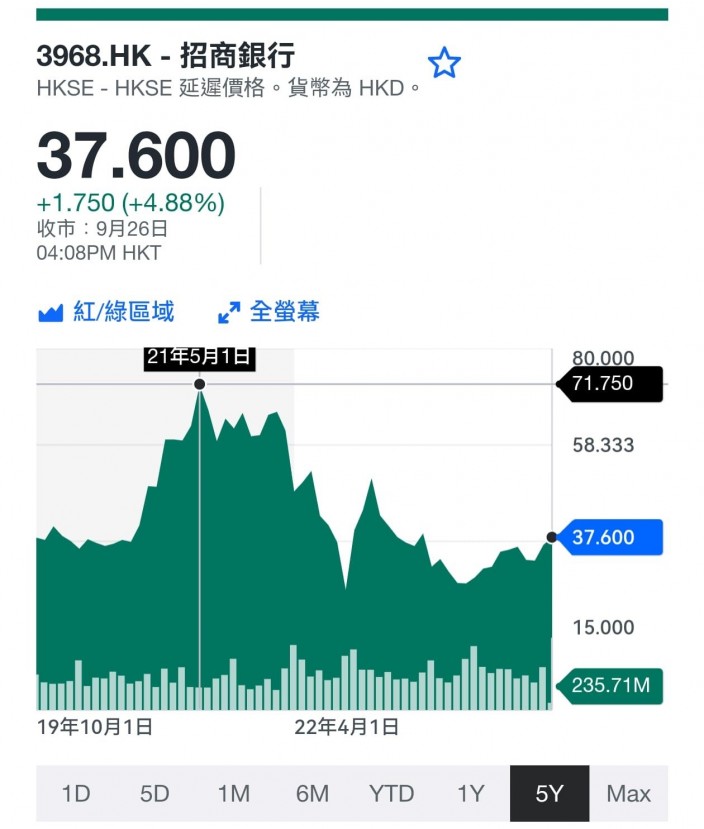
Task: Switch chart range to 1D
Action: tap(76, 794)
